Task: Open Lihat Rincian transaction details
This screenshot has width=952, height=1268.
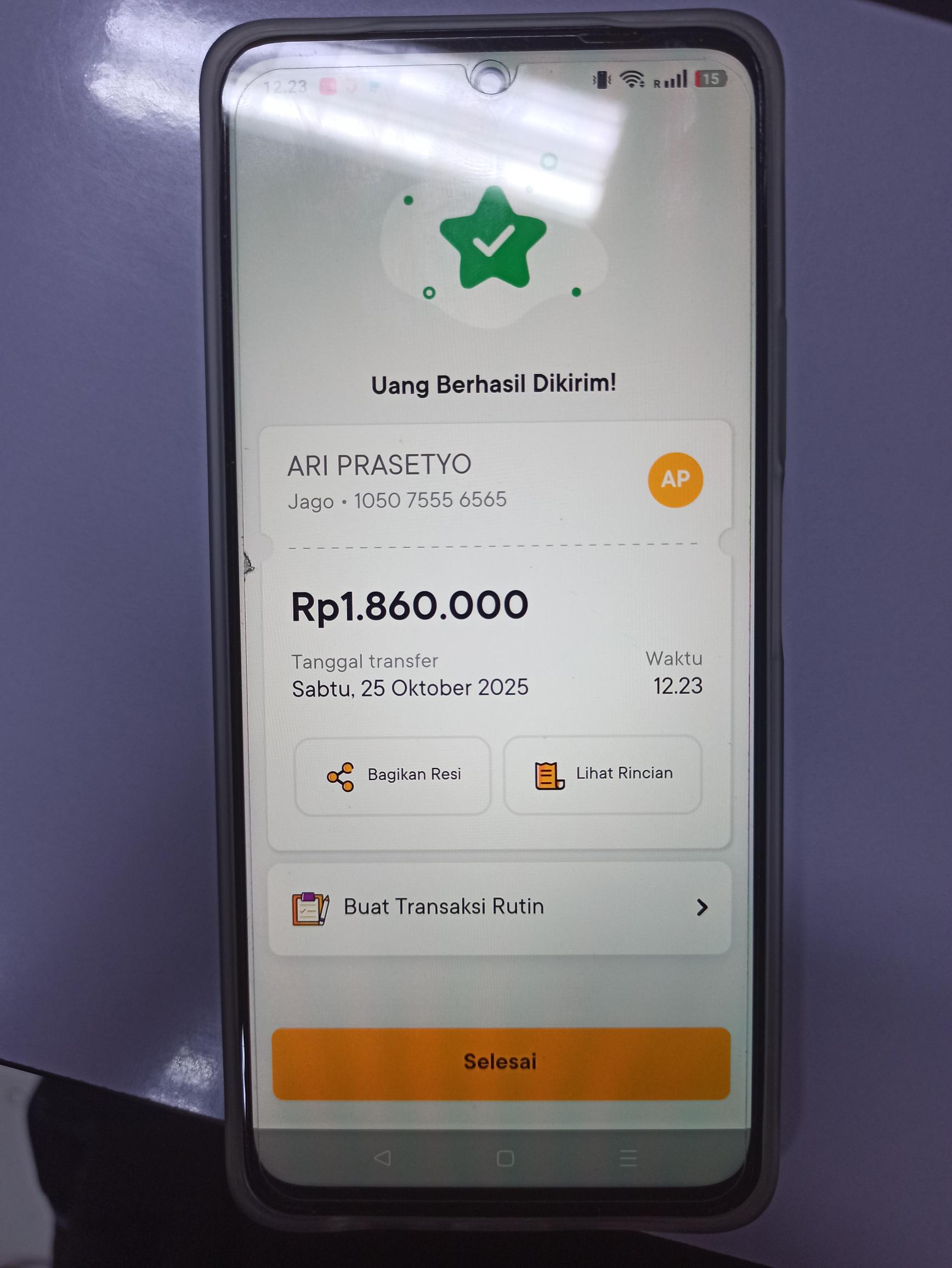Action: tap(602, 774)
